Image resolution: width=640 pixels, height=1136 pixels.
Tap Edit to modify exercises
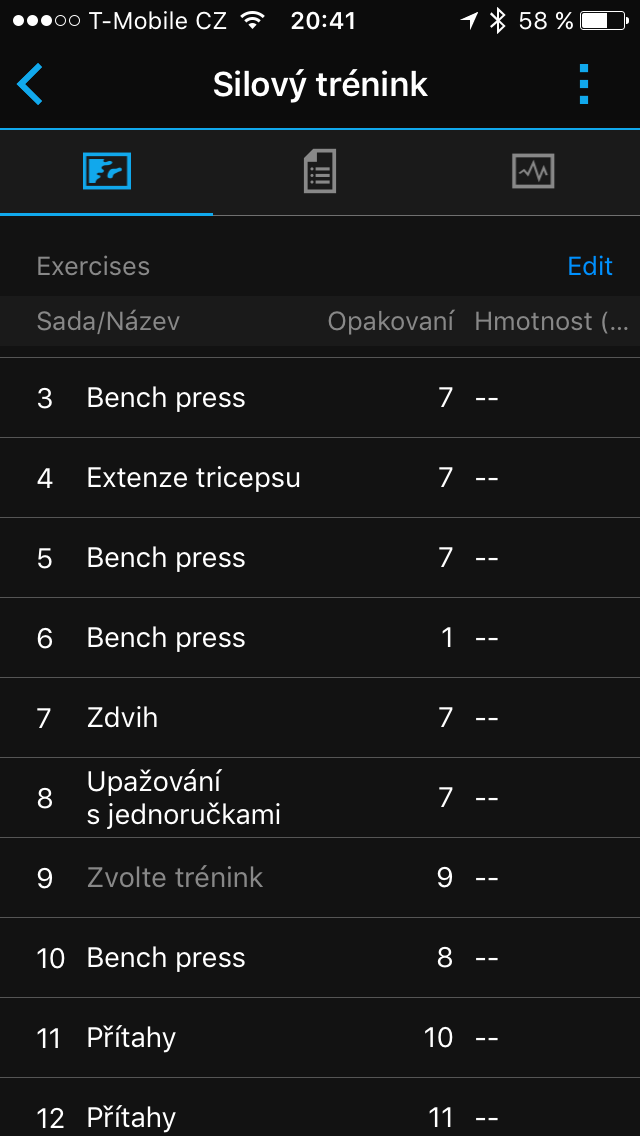(590, 266)
